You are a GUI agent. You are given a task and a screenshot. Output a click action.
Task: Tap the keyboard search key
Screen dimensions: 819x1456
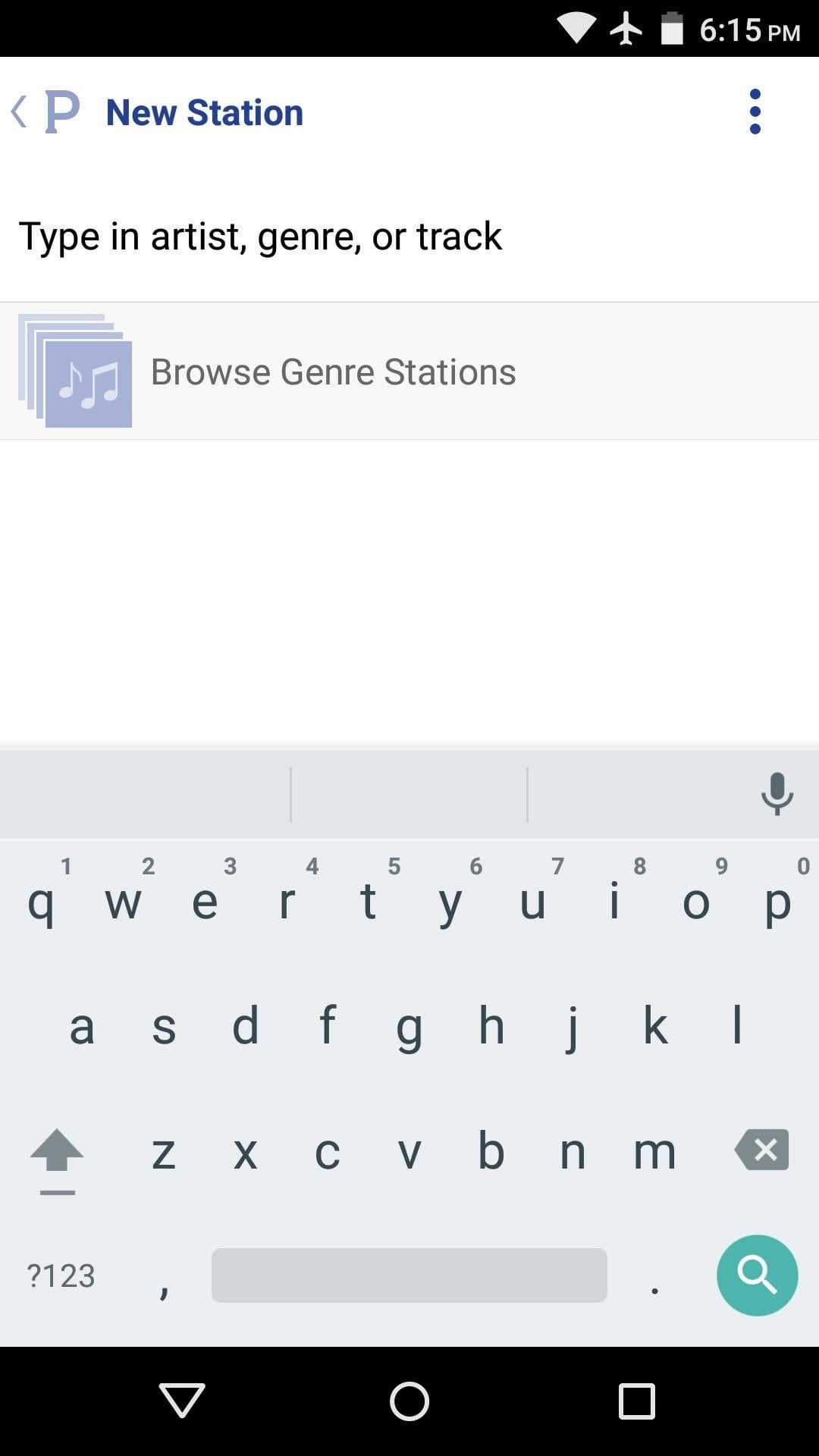pyautogui.click(x=757, y=1276)
